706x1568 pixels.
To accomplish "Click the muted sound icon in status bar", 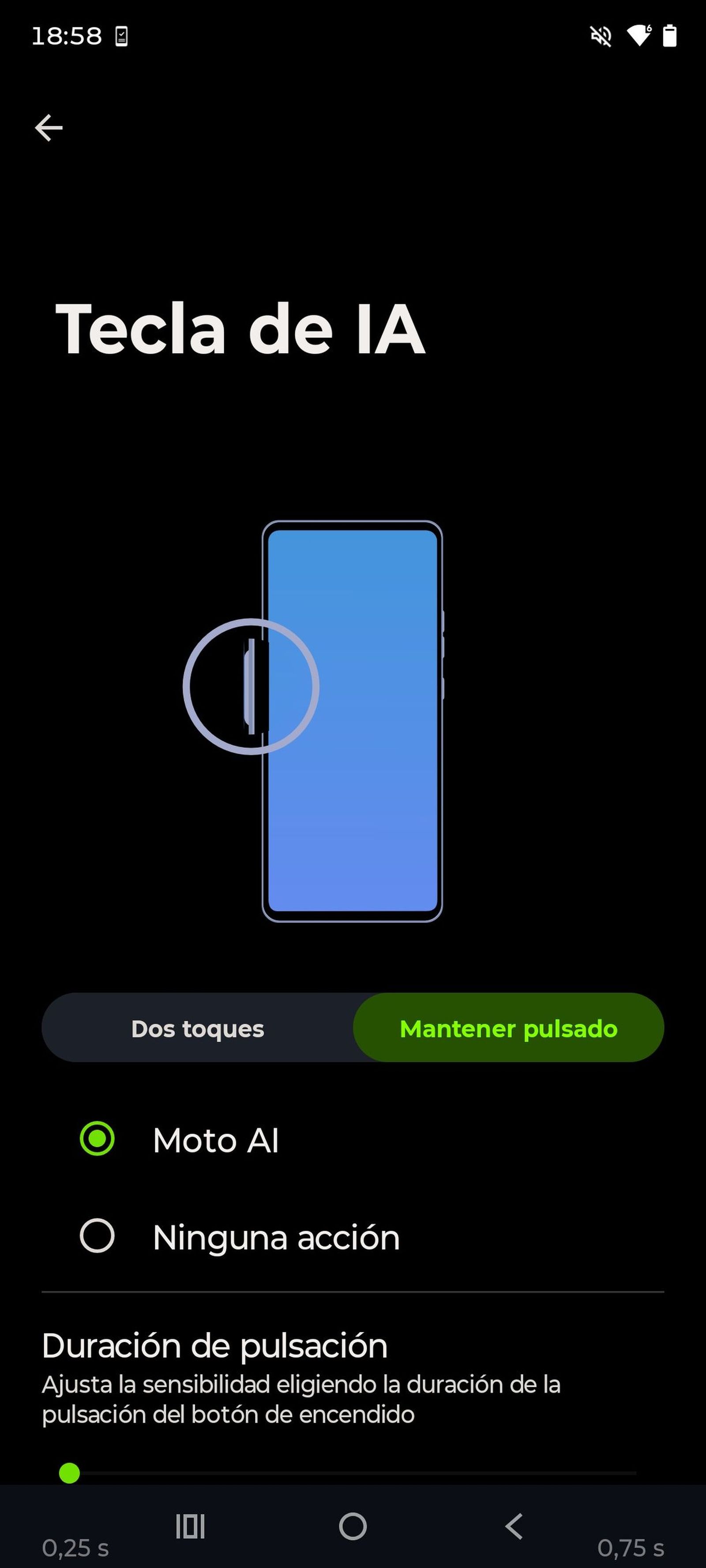I will (x=601, y=37).
